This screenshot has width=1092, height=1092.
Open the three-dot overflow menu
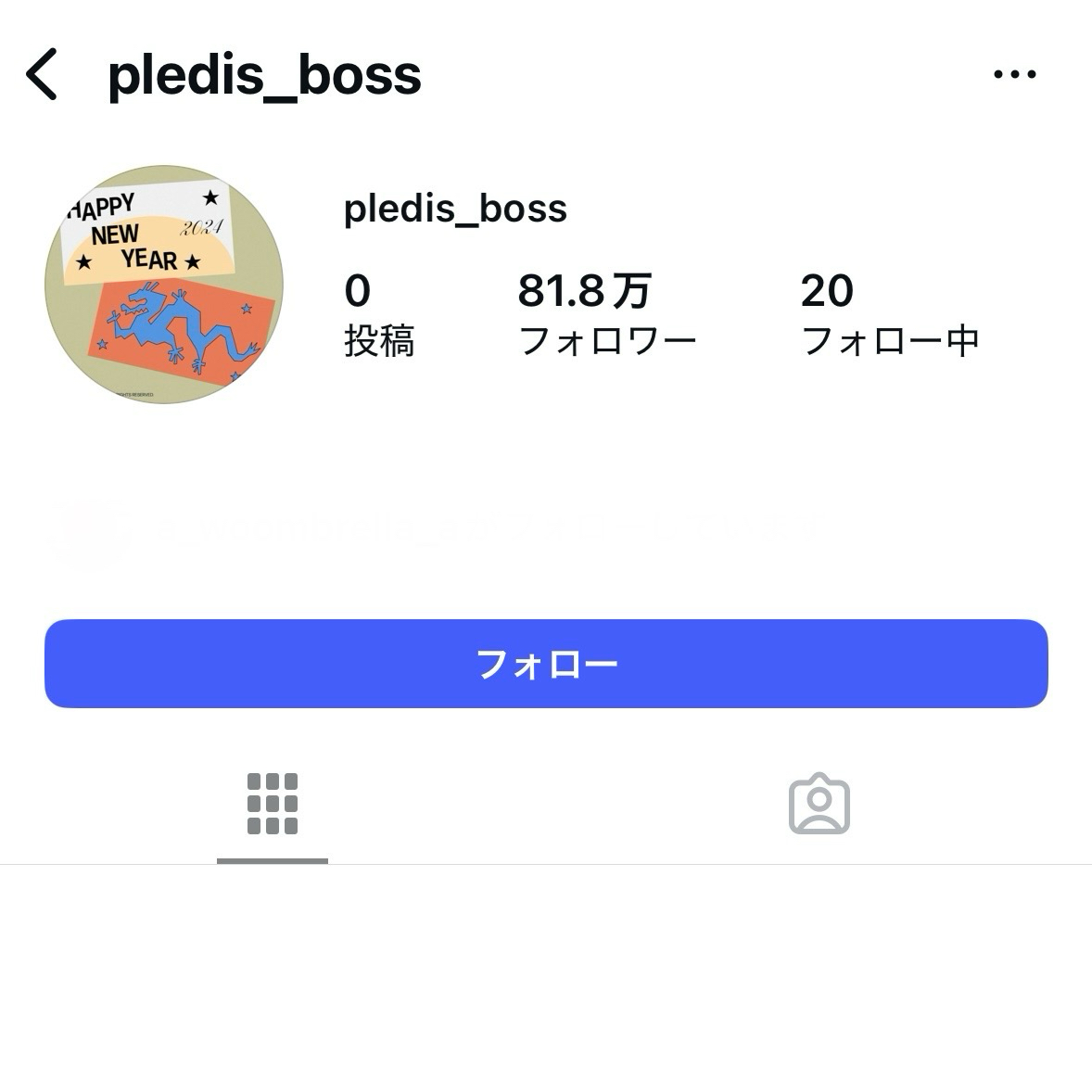(1014, 74)
